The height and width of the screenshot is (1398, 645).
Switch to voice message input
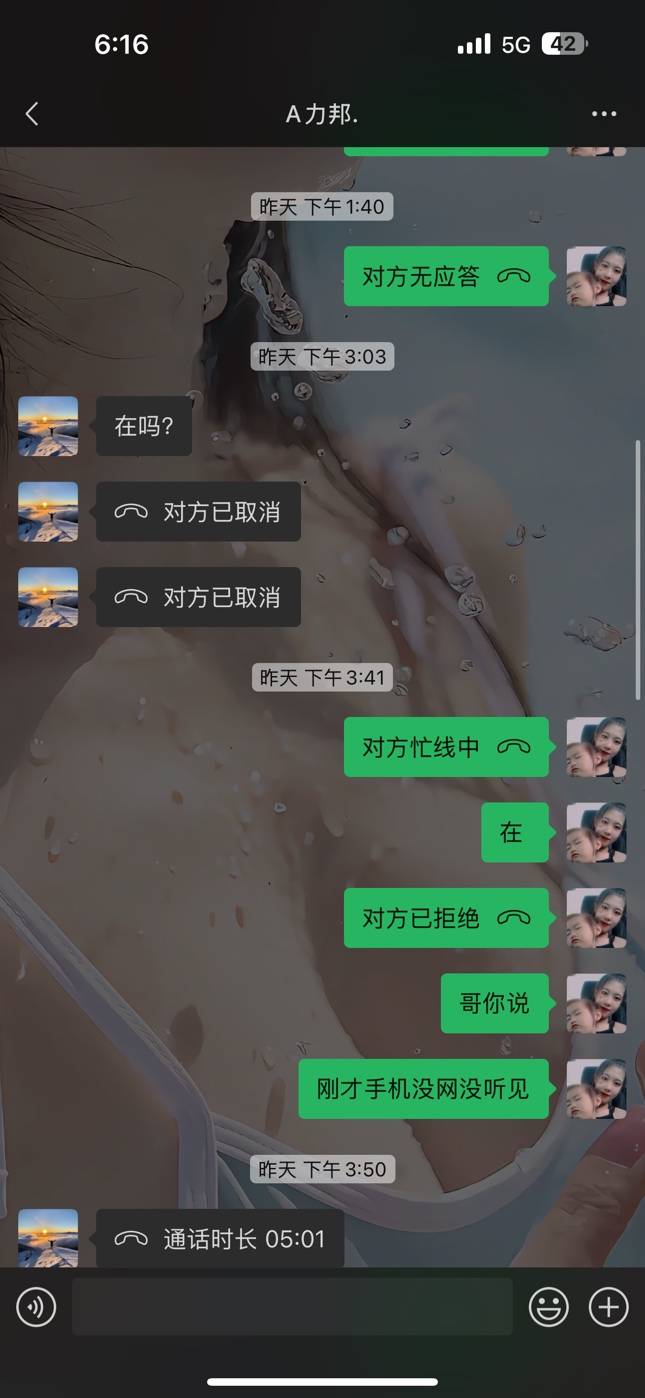(36, 1306)
